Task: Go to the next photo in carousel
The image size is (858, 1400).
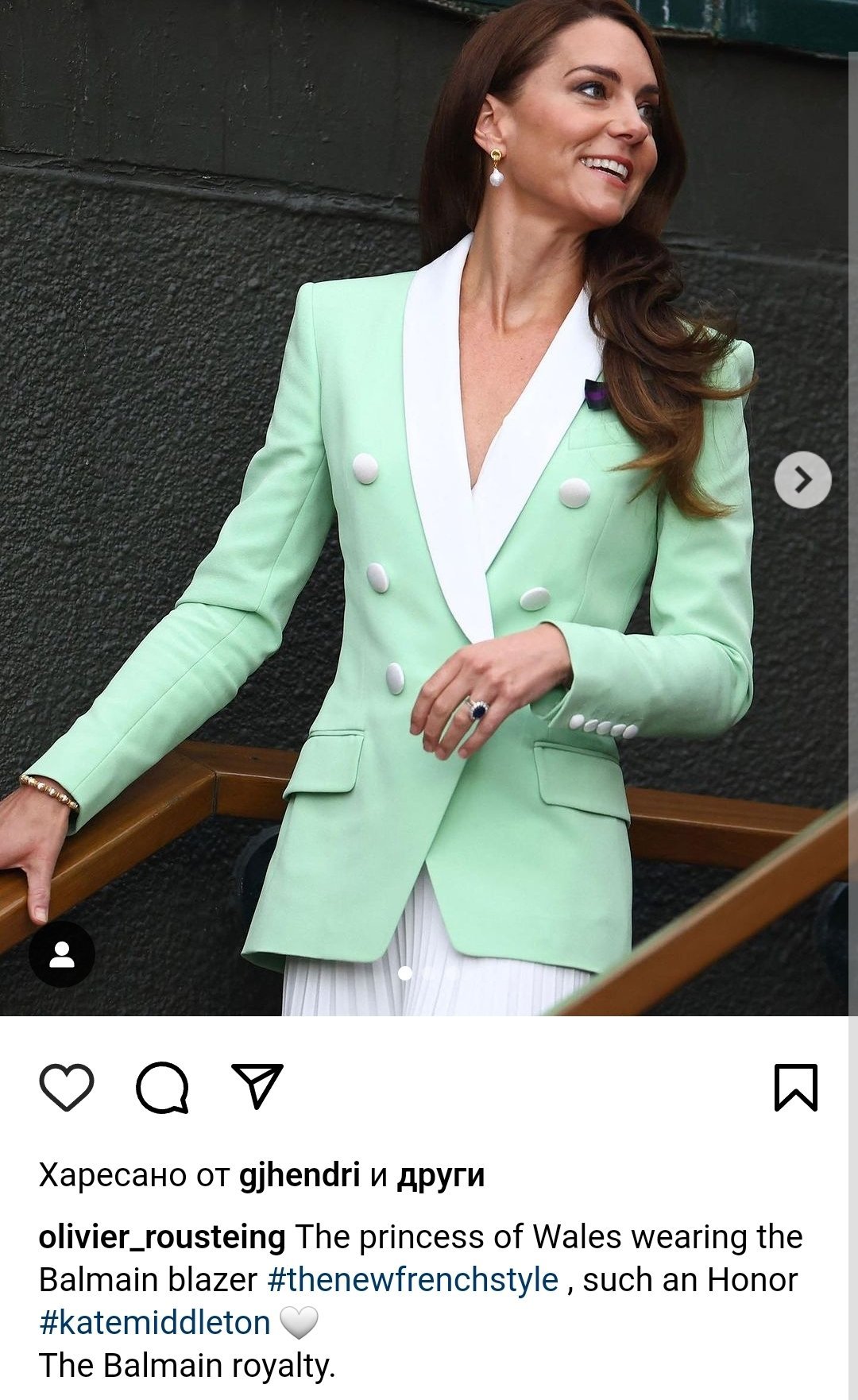Action: point(802,480)
